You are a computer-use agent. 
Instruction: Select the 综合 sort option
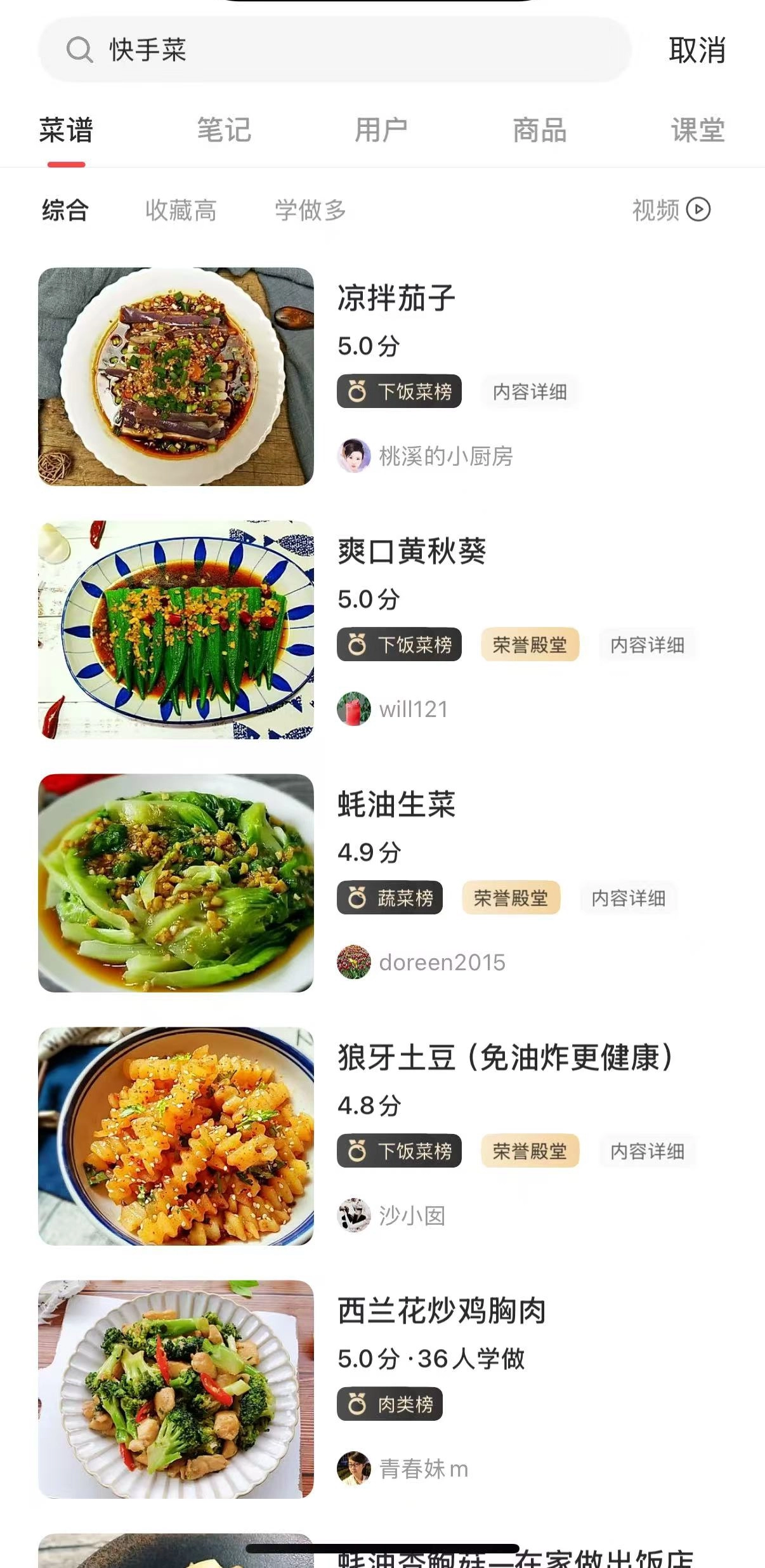65,210
